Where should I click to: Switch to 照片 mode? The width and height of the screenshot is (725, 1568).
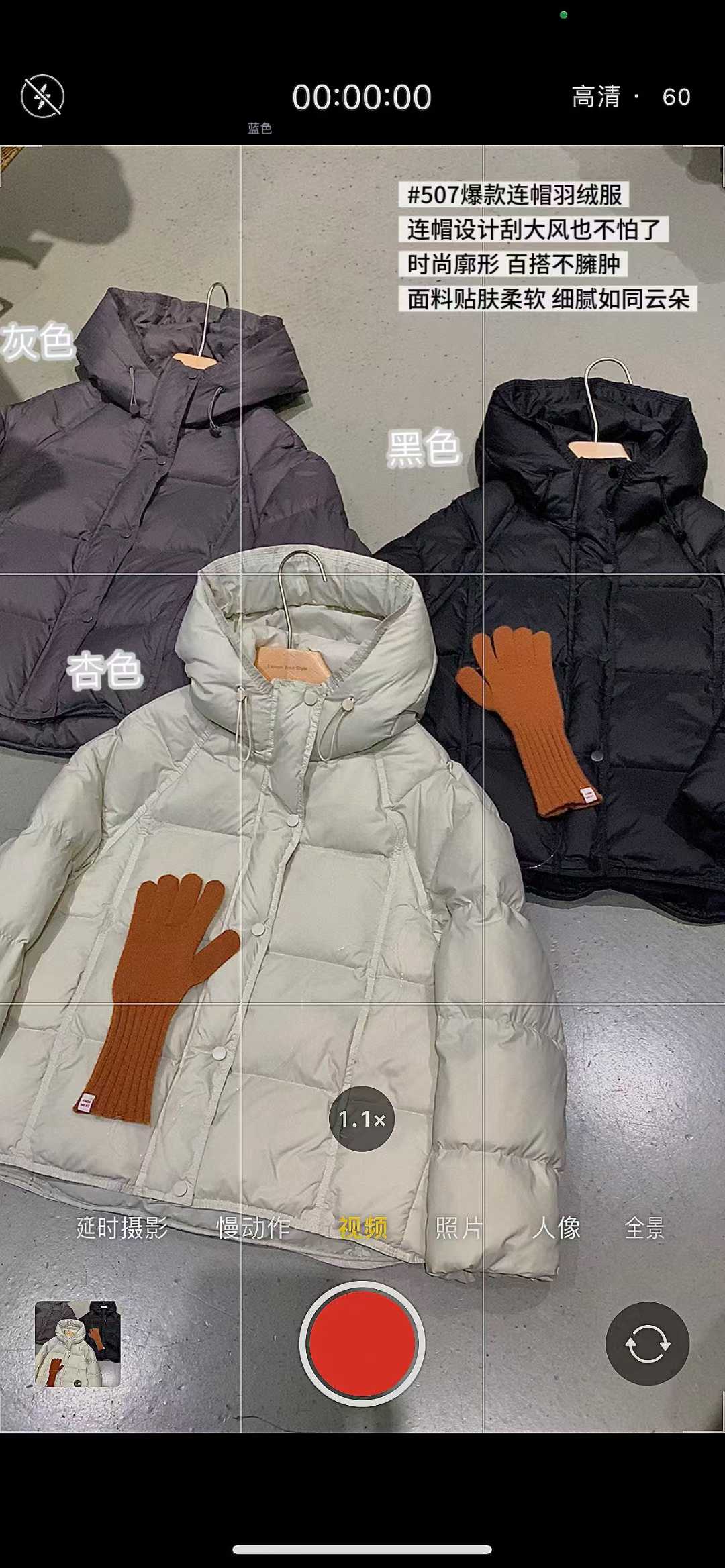pos(459,1228)
